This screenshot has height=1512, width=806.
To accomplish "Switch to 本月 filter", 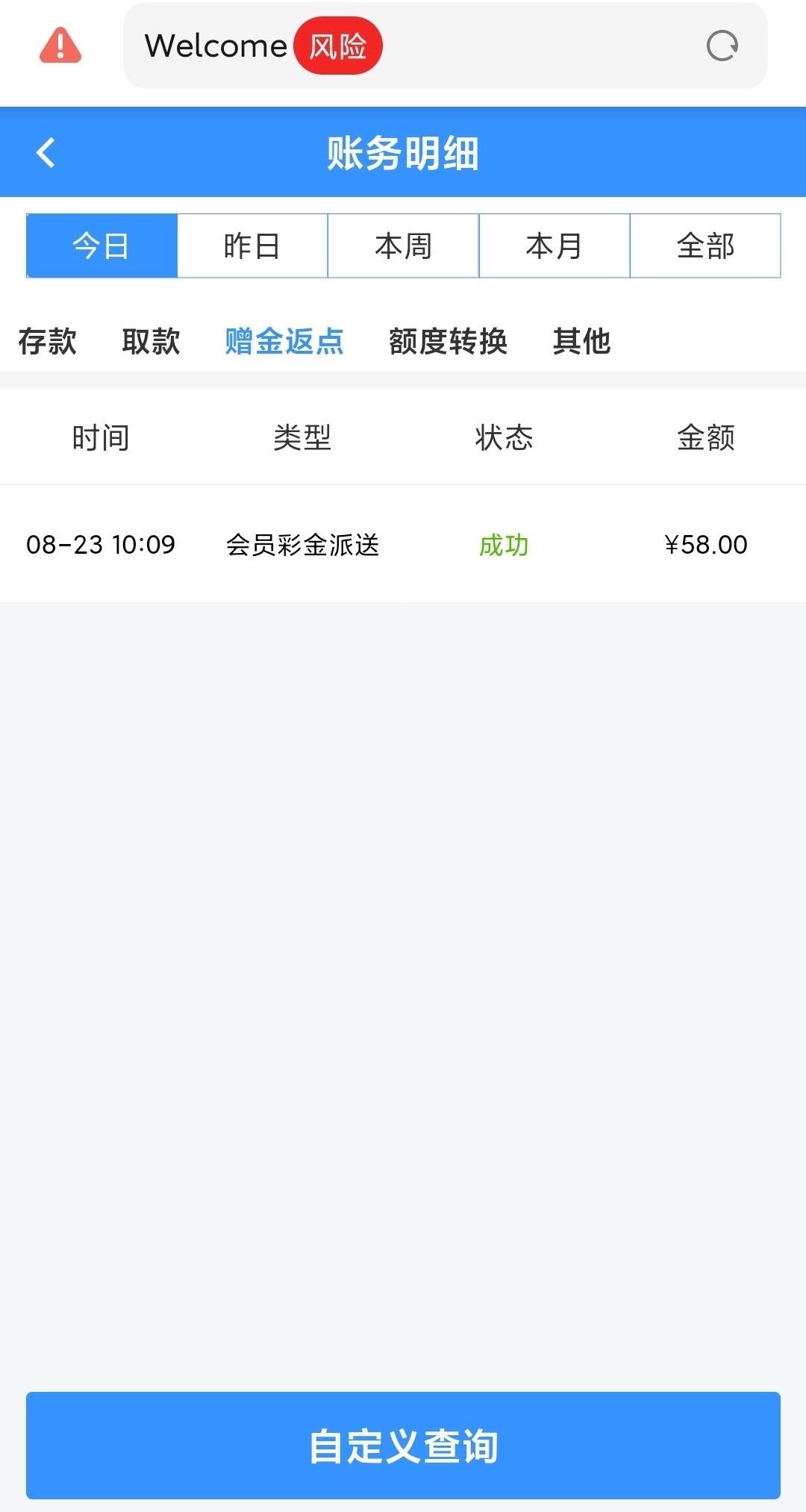I will [554, 246].
